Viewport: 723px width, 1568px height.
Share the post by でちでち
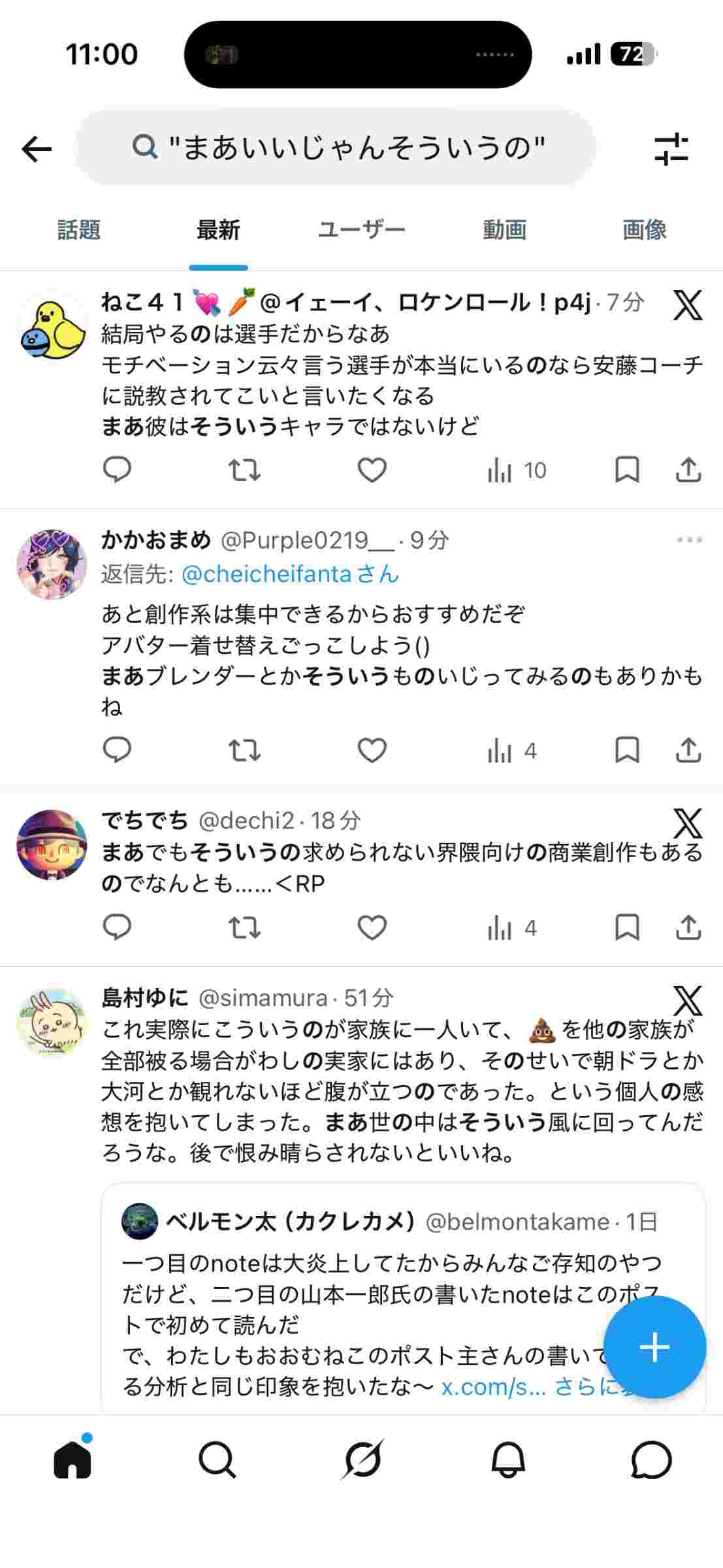click(x=688, y=927)
